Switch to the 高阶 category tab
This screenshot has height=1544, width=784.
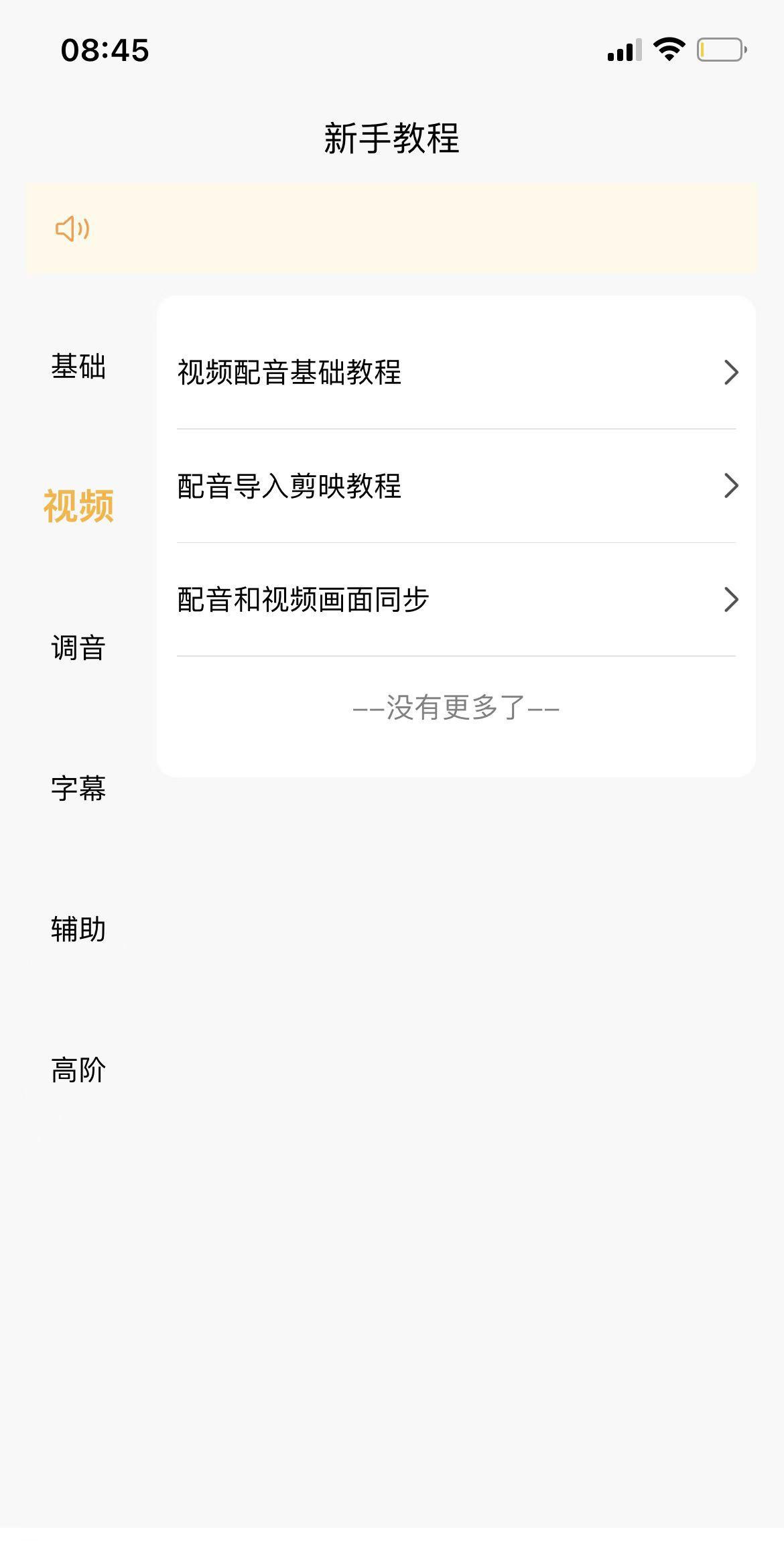click(x=78, y=1070)
